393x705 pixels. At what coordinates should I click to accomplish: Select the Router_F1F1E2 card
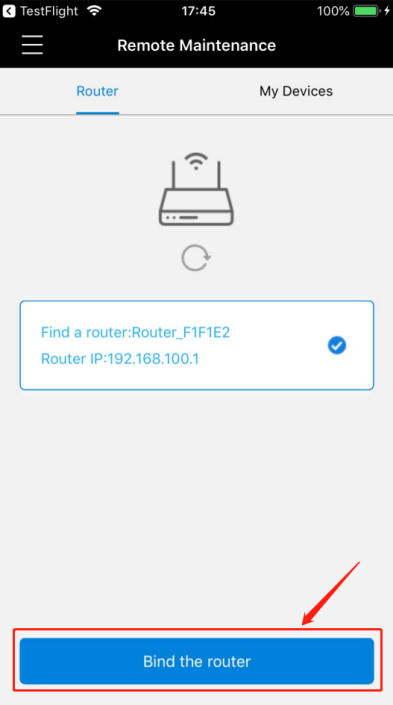point(196,345)
